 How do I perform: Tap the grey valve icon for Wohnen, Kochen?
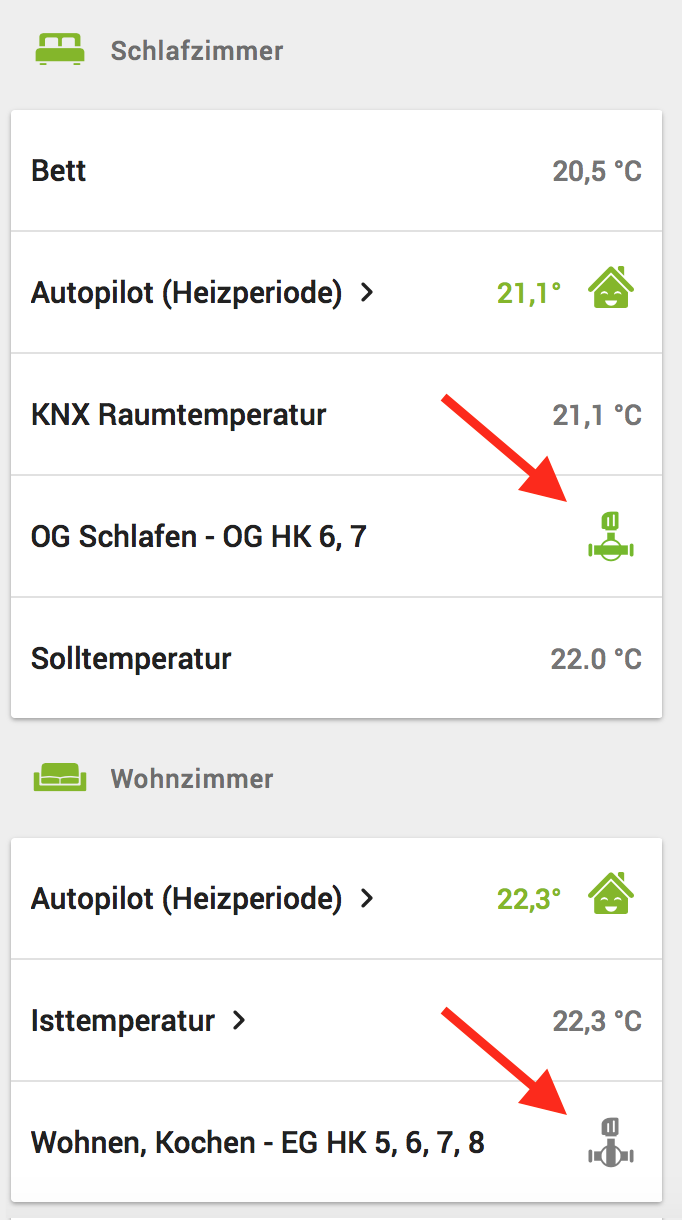[611, 1143]
